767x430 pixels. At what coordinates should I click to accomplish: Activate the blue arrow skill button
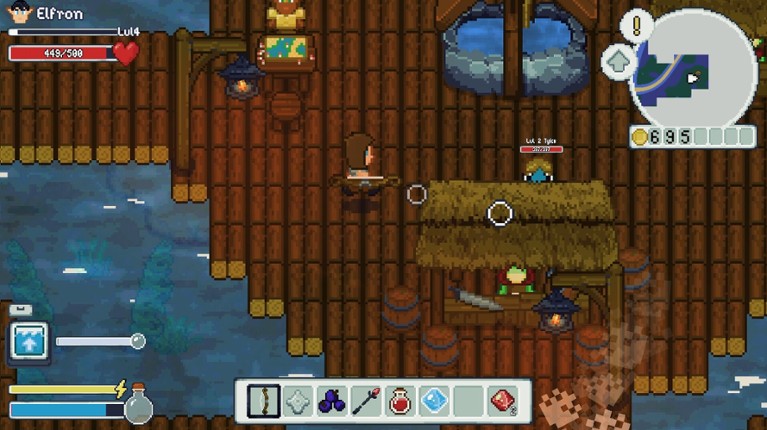[27, 342]
